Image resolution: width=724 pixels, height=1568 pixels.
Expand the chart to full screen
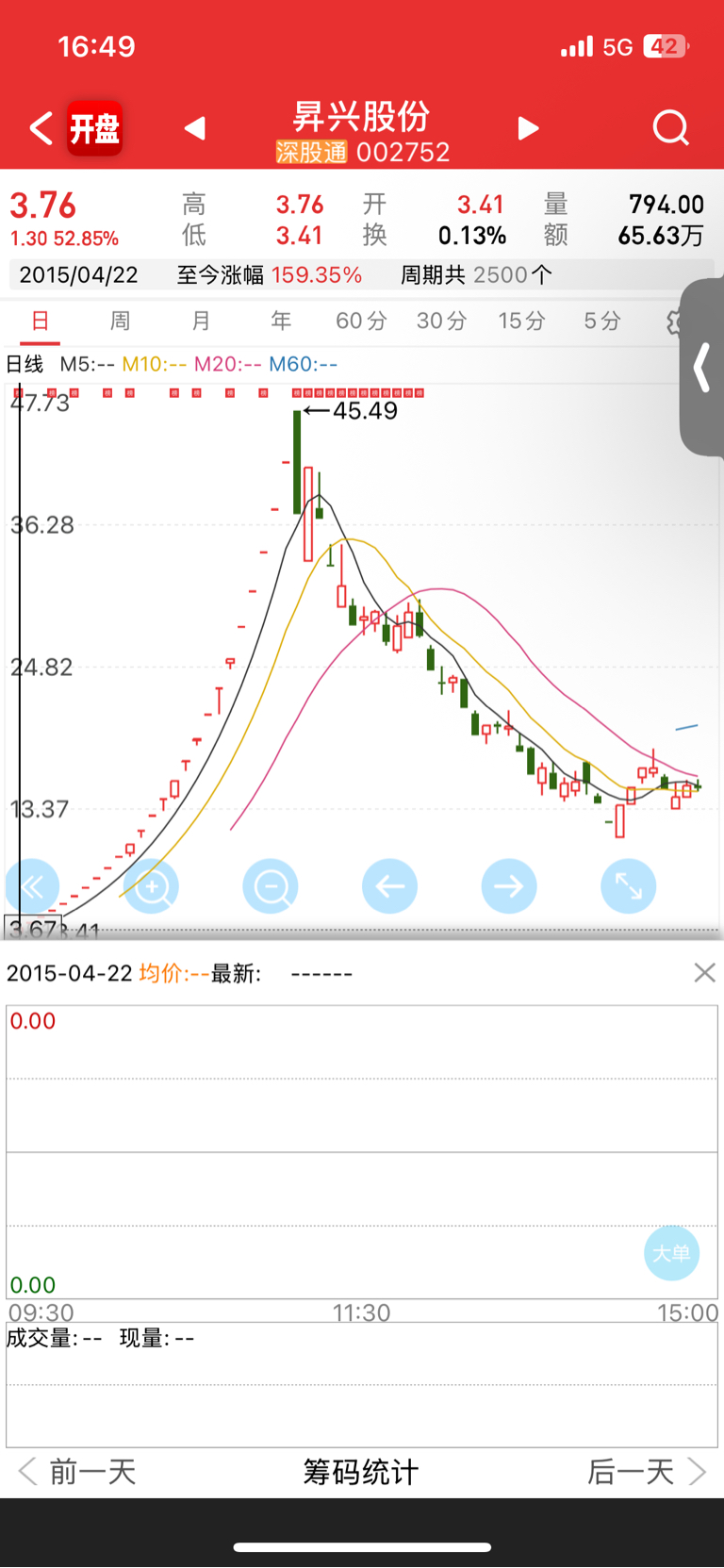coord(628,886)
